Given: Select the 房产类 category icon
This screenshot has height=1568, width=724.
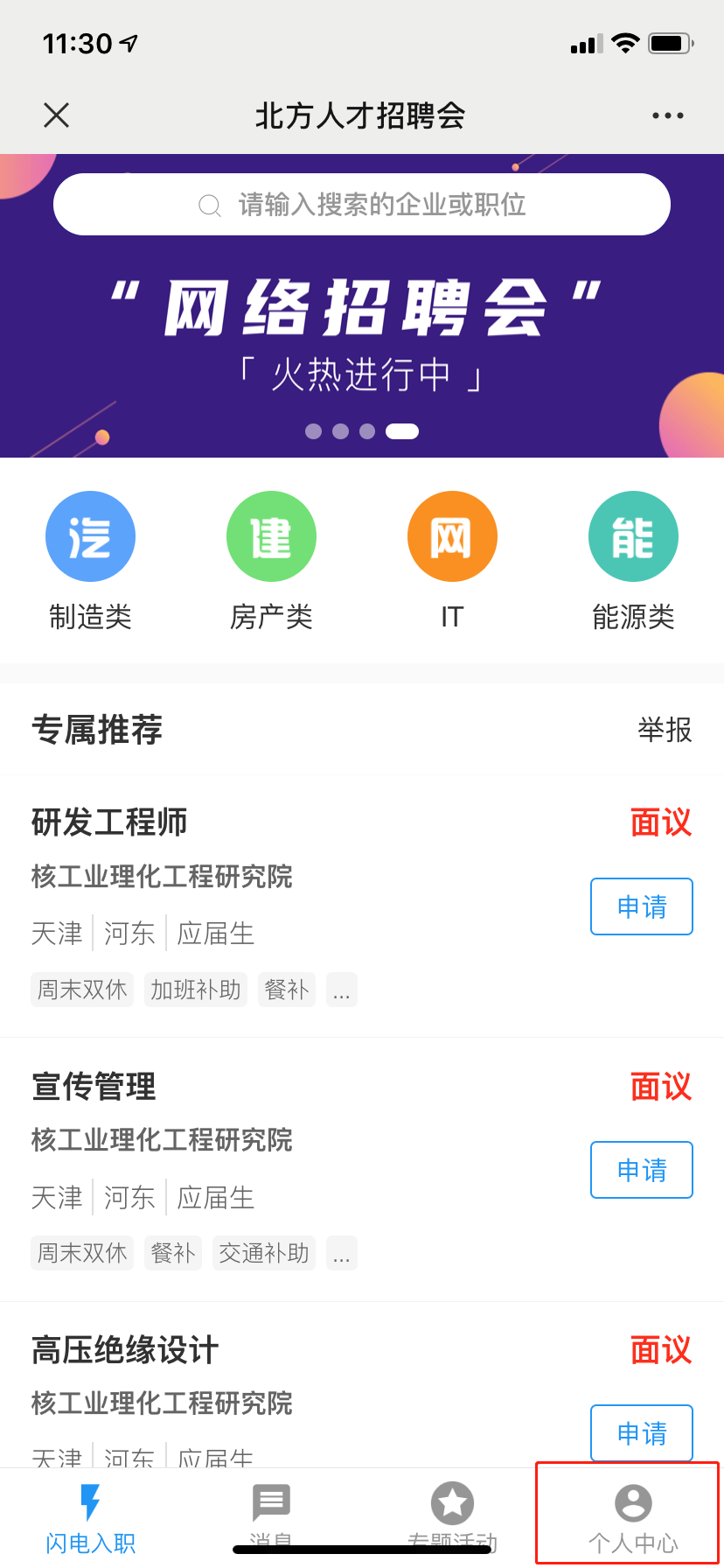Looking at the screenshot, I should tap(271, 535).
